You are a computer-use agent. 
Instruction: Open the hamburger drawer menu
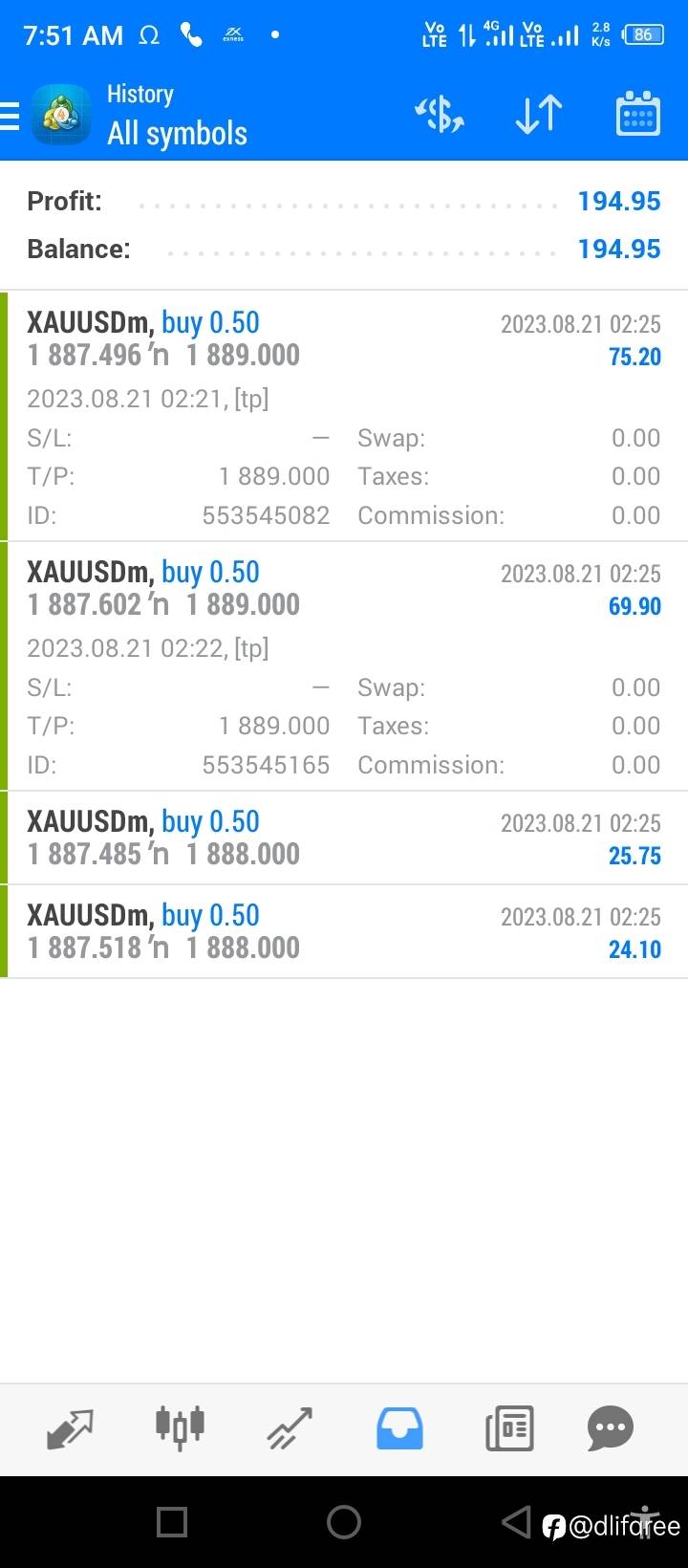pyautogui.click(x=10, y=116)
